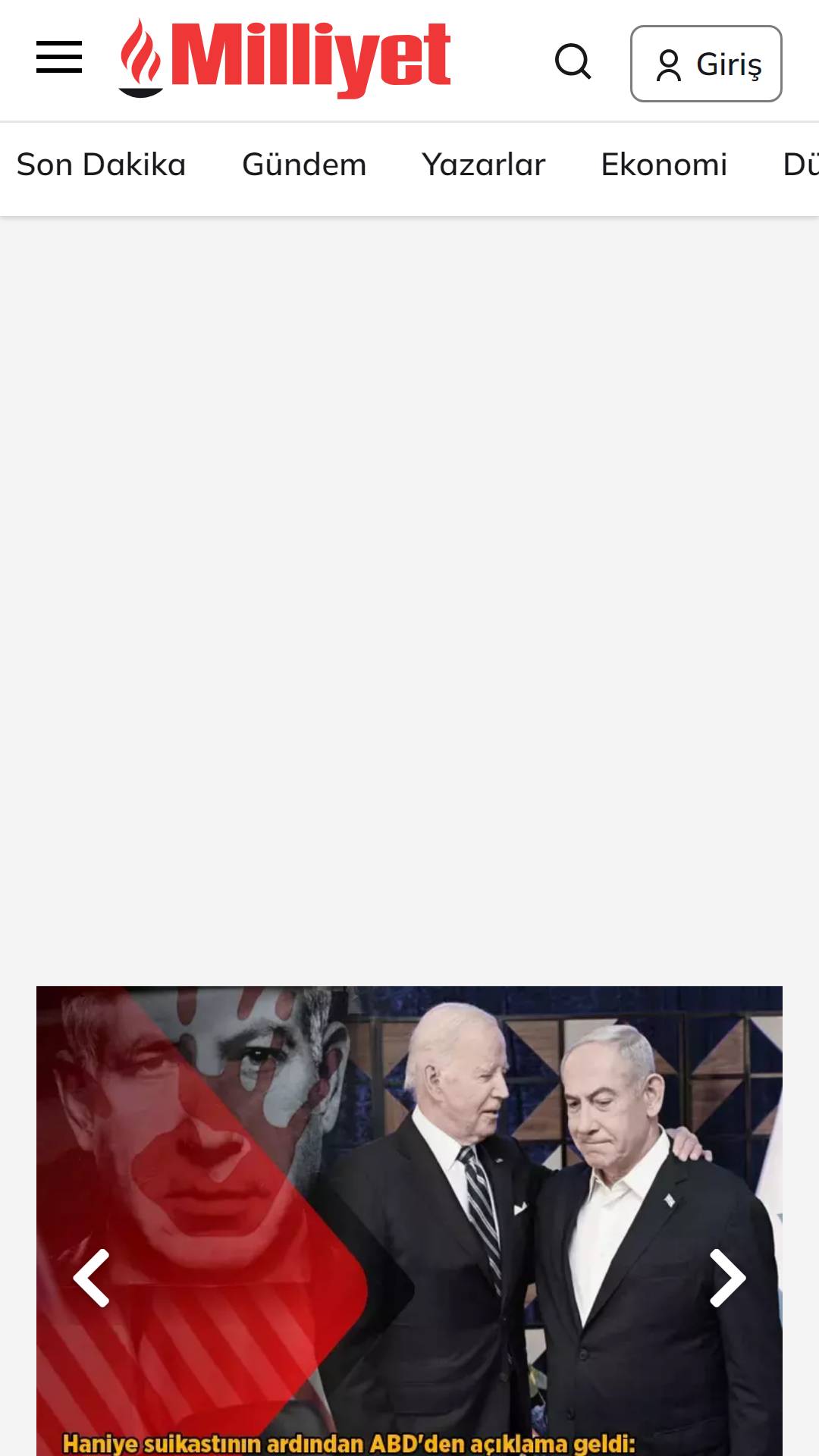Advance to the next headline slide
The height and width of the screenshot is (1456, 819).
[x=728, y=1278]
